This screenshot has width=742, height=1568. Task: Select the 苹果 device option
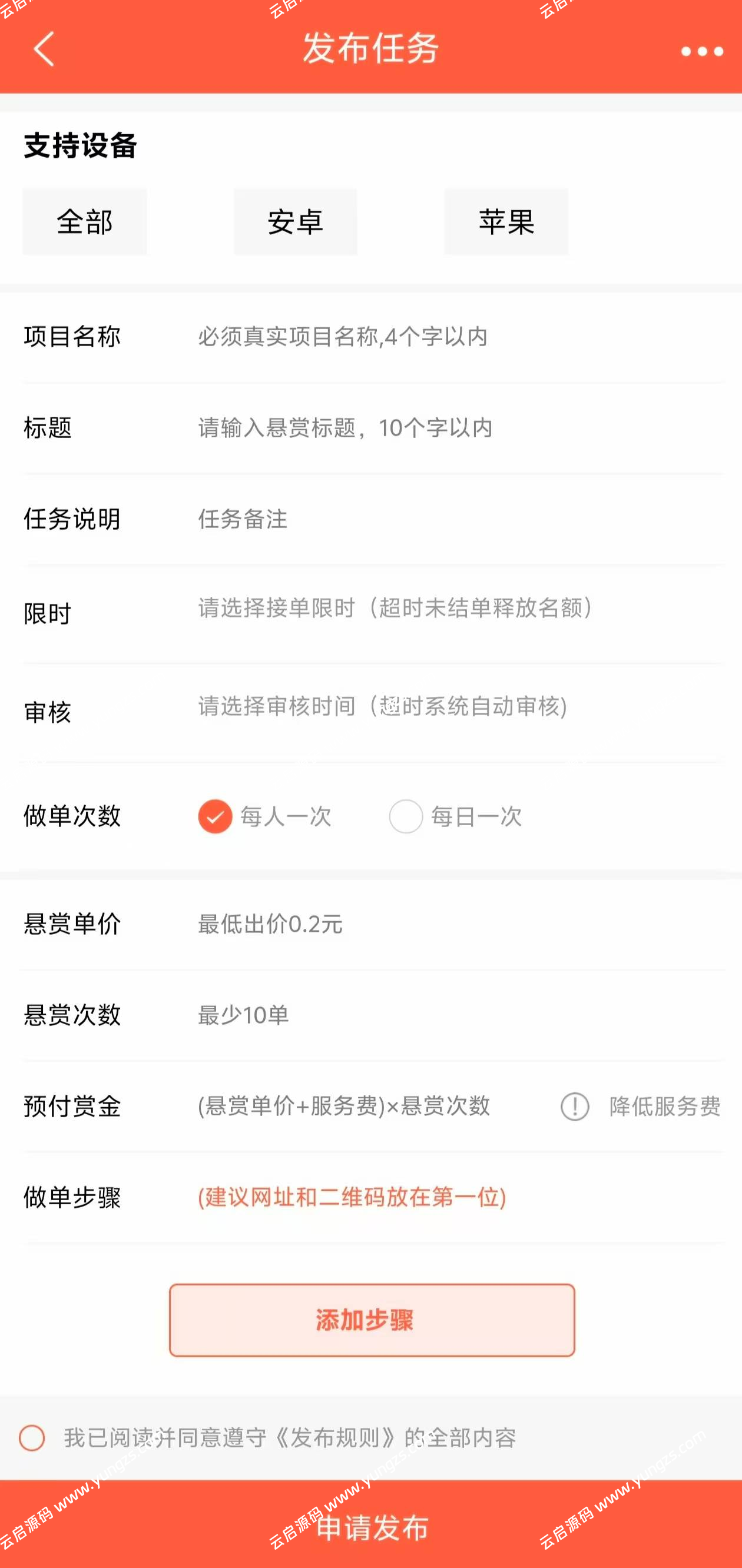point(506,221)
